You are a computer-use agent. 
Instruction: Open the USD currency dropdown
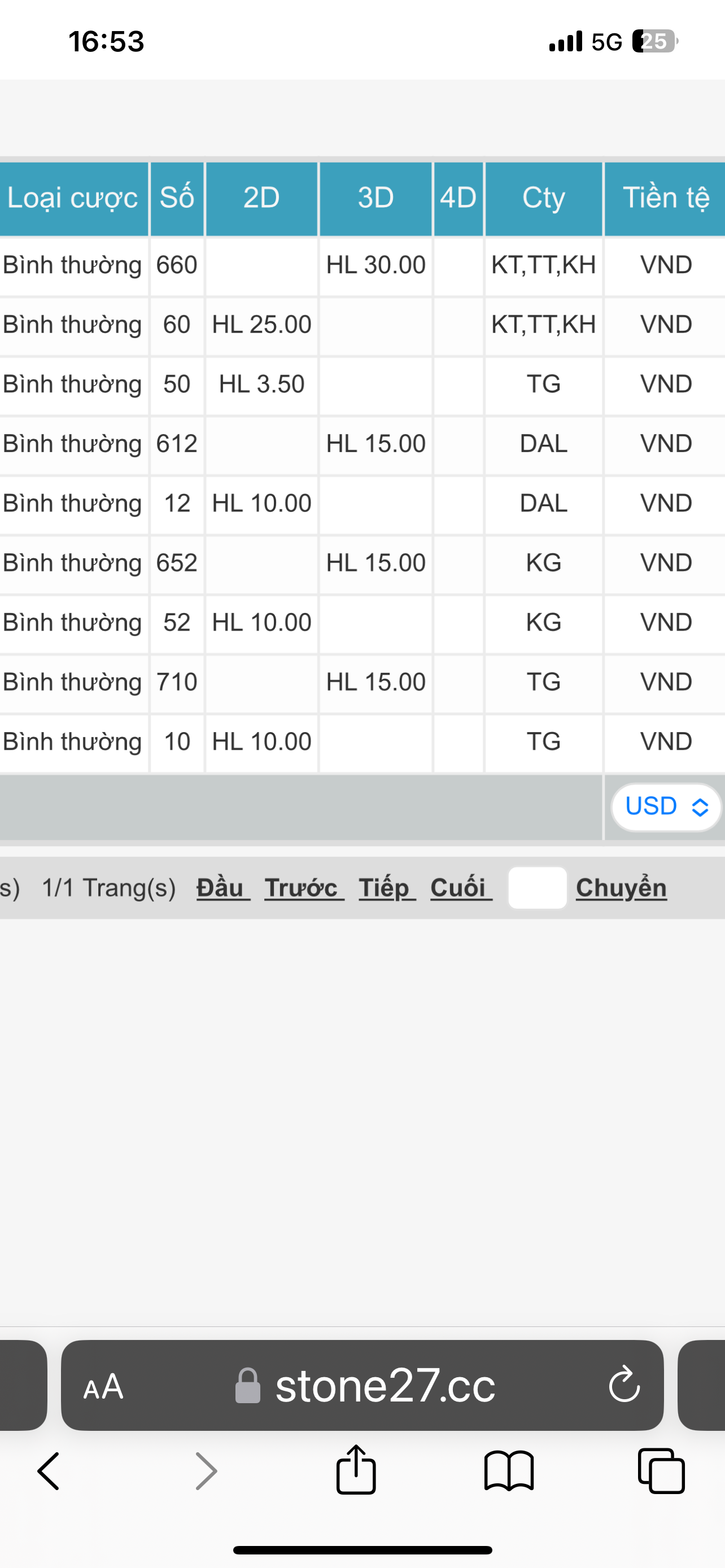pos(666,807)
